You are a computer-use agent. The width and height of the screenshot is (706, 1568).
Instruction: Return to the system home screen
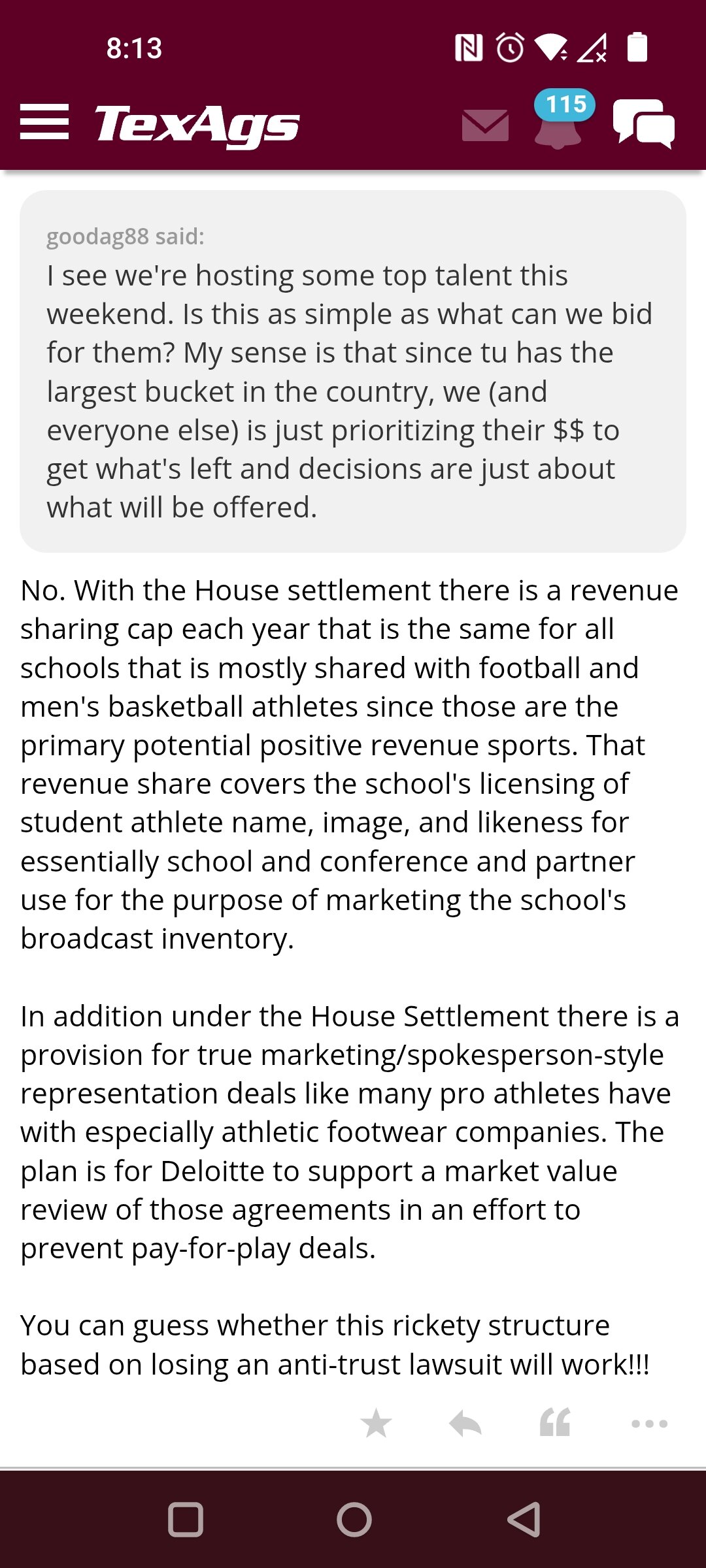pyautogui.click(x=354, y=1519)
